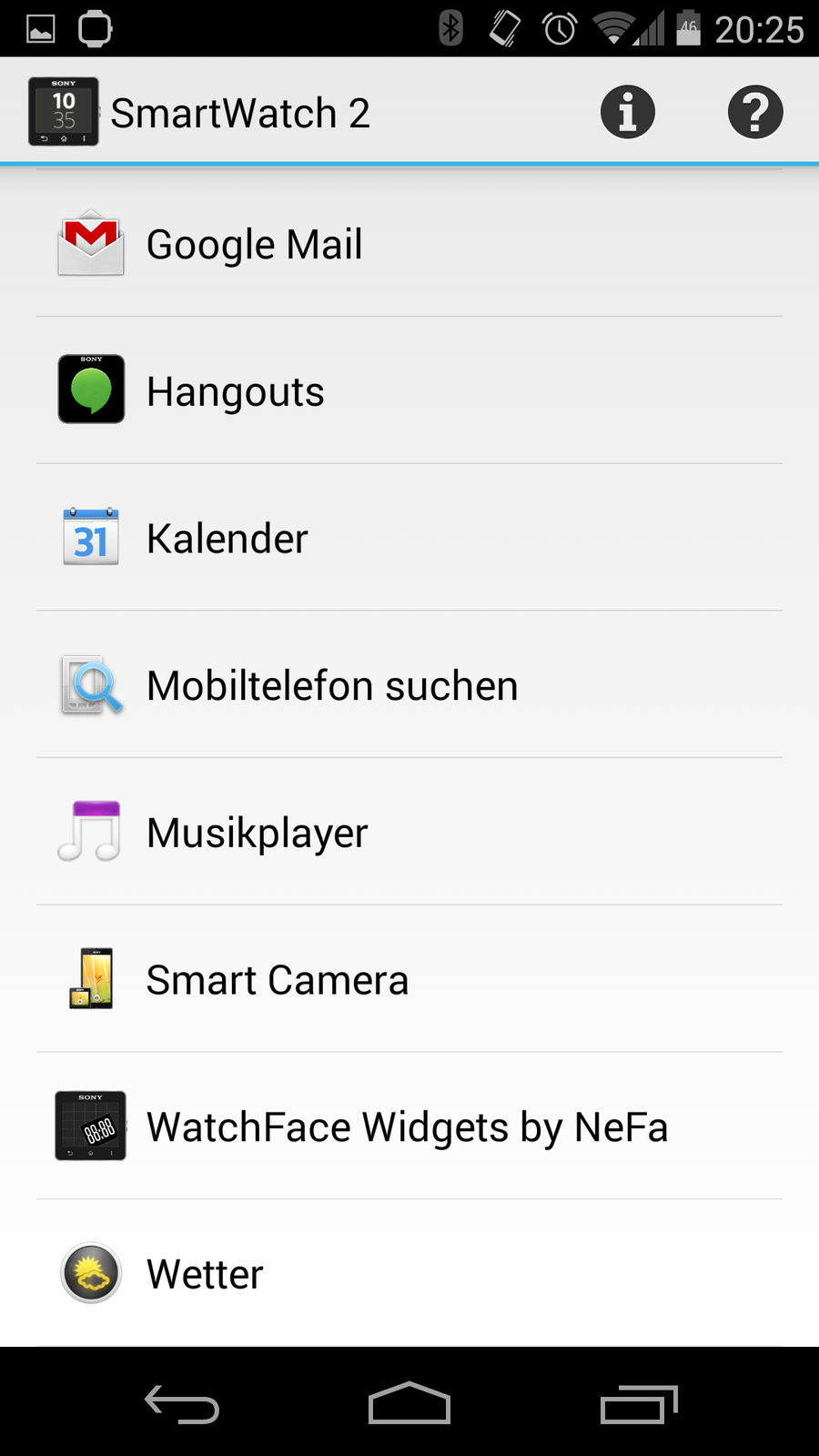The image size is (819, 1456).
Task: Choose Mobiltelefon suchen from the list
Action: point(409,685)
